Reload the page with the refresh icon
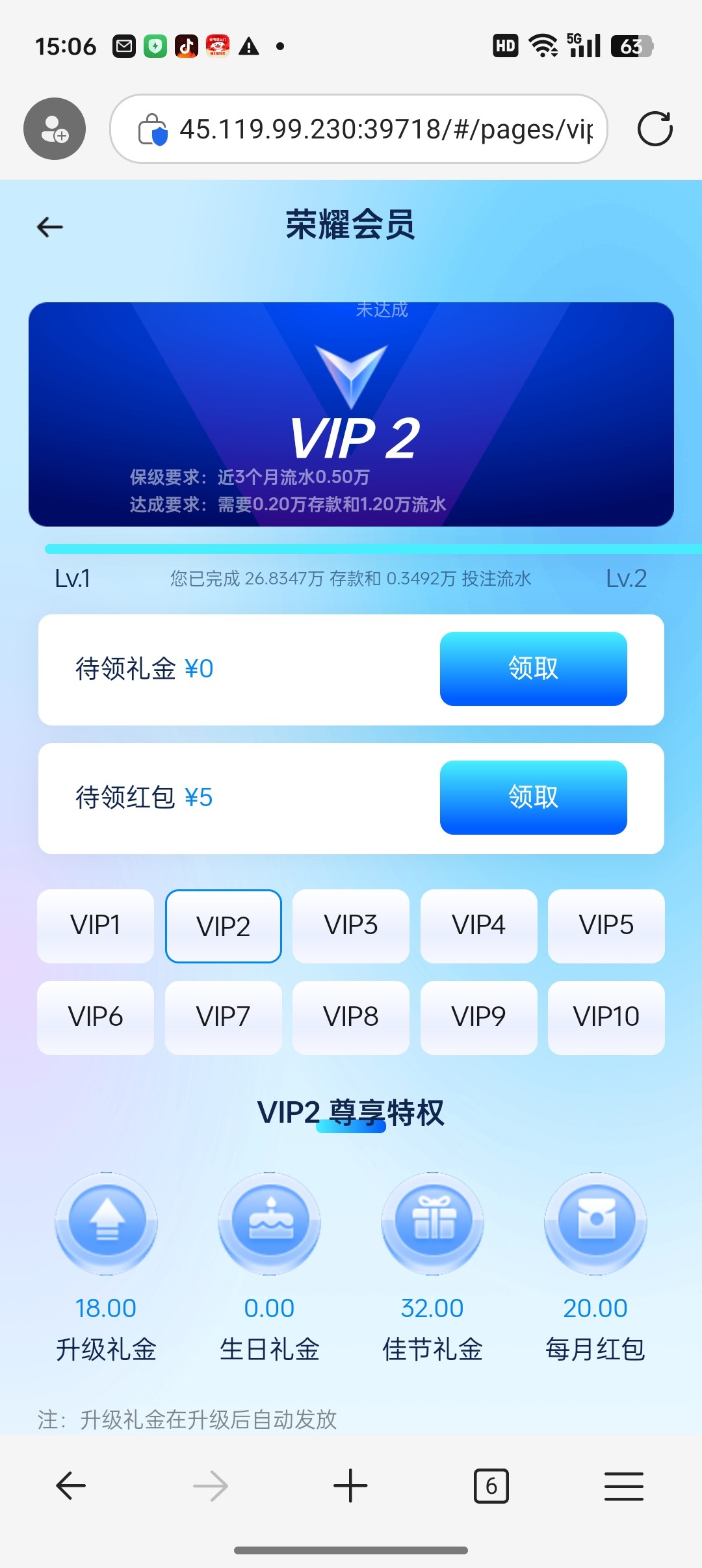The height and width of the screenshot is (1568, 702). pos(655,129)
